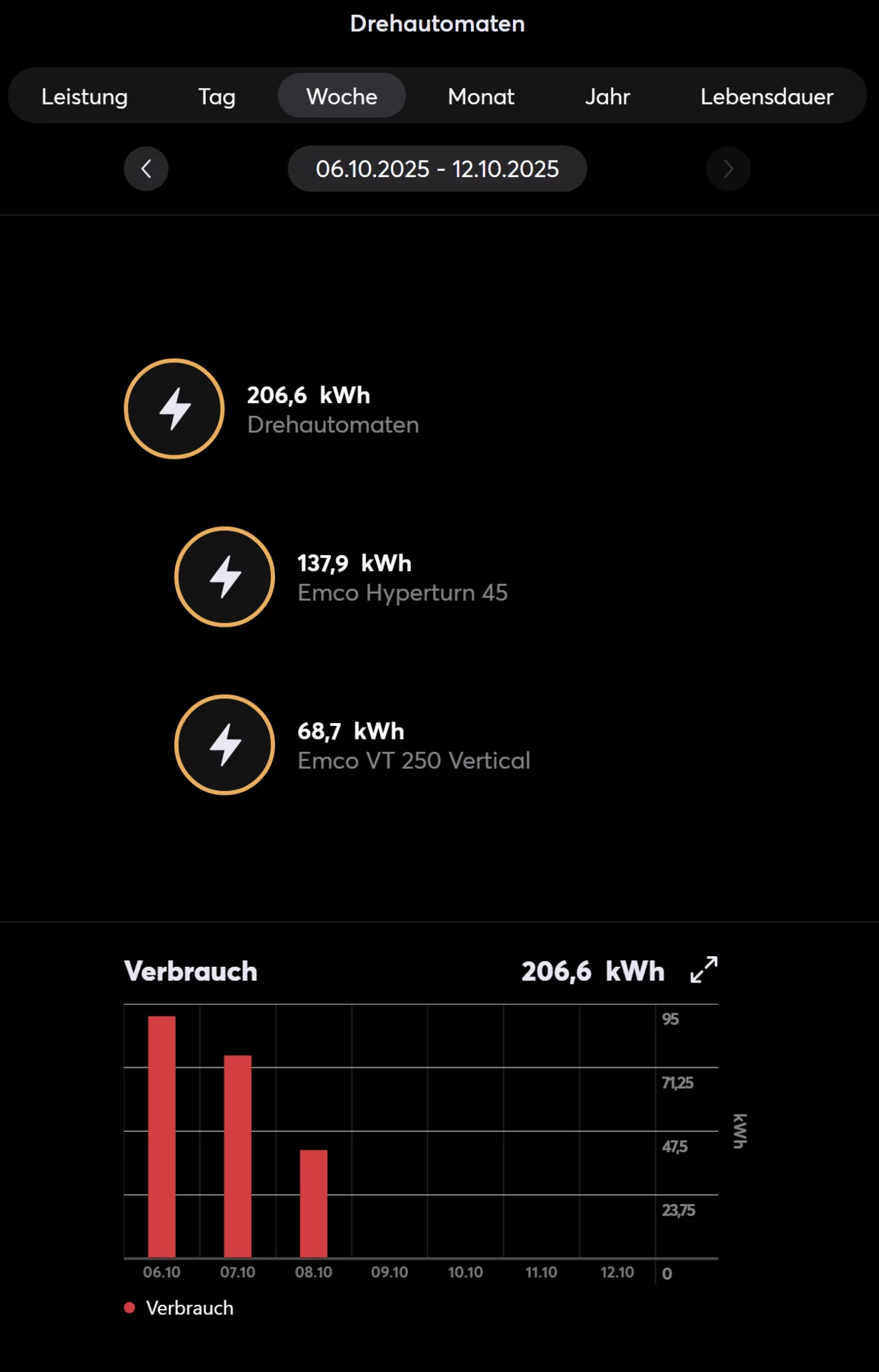The height and width of the screenshot is (1372, 879).
Task: Switch to the Leistung tab
Action: pos(84,96)
